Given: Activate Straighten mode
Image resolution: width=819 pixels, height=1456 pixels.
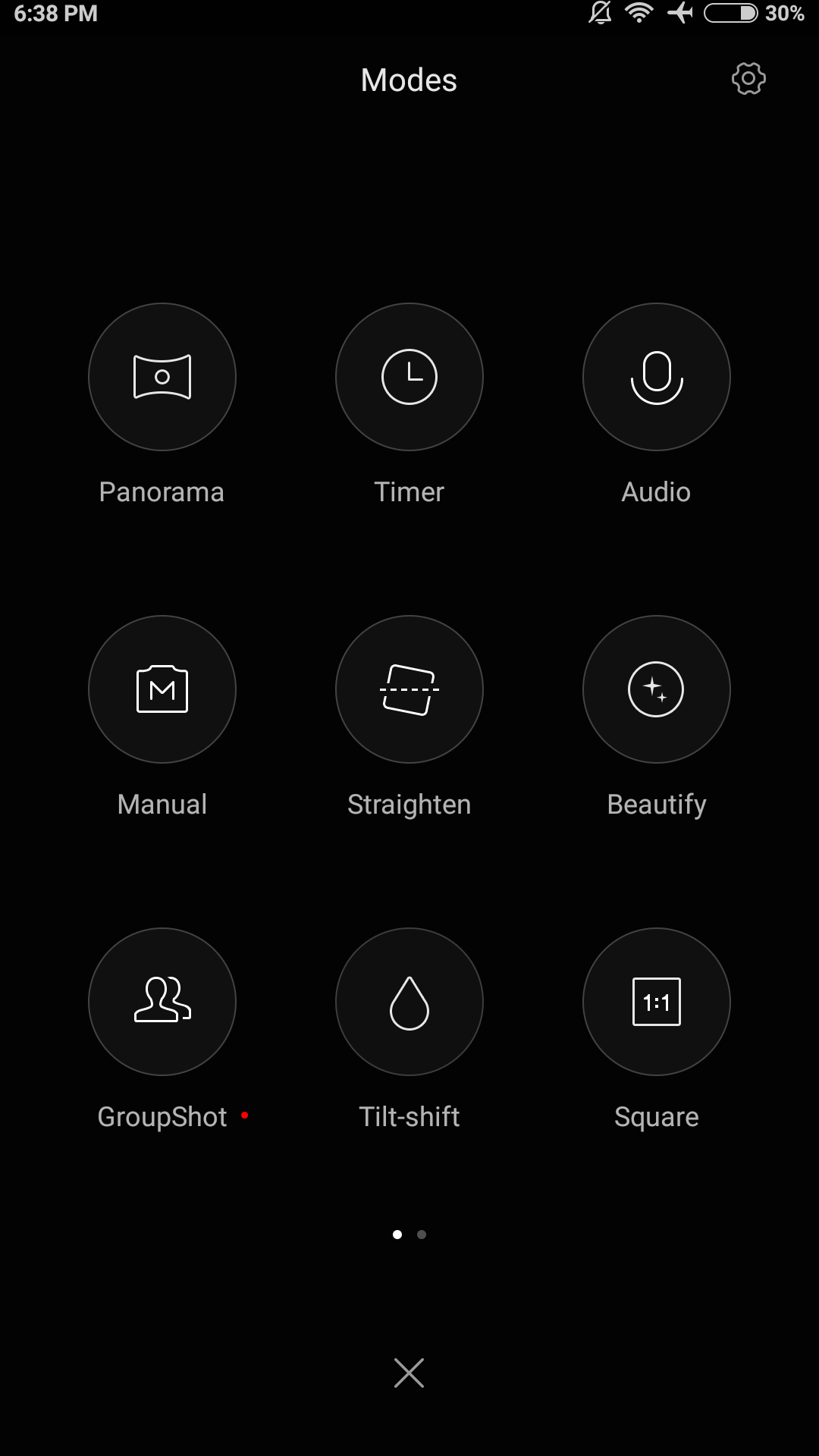Looking at the screenshot, I should 409,689.
